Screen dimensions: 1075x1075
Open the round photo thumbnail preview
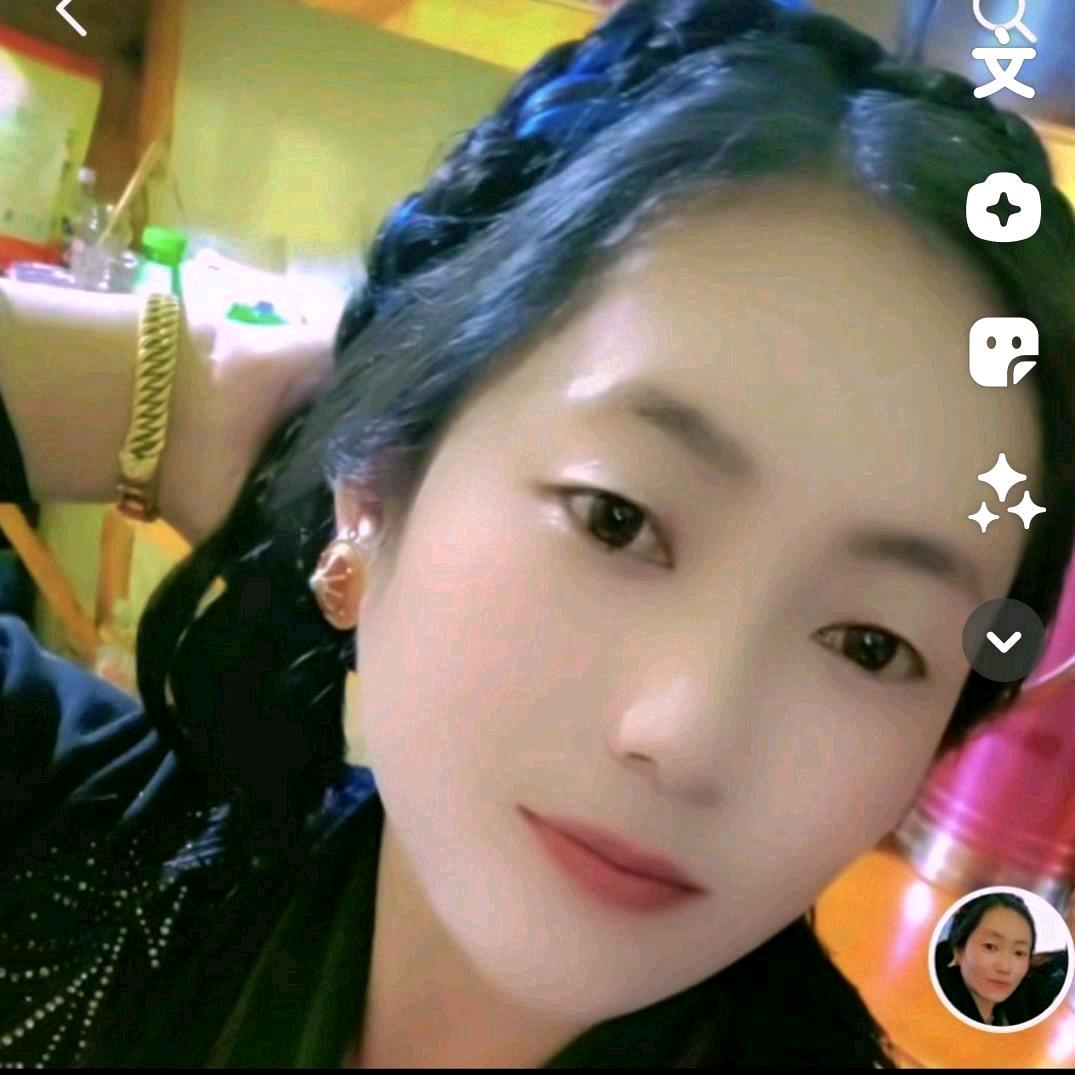[1001, 958]
